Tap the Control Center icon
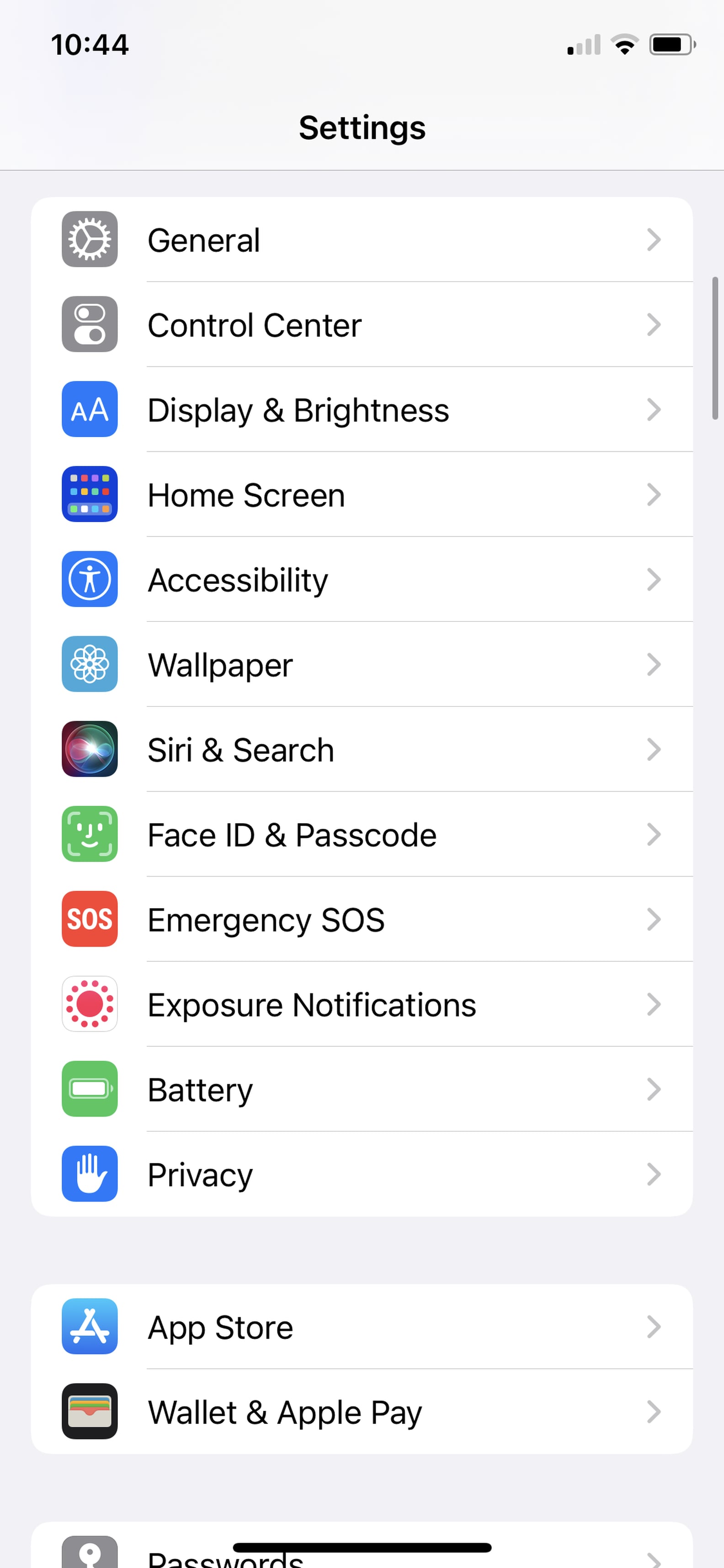Screen dimensions: 724x1568 pyautogui.click(x=90, y=324)
